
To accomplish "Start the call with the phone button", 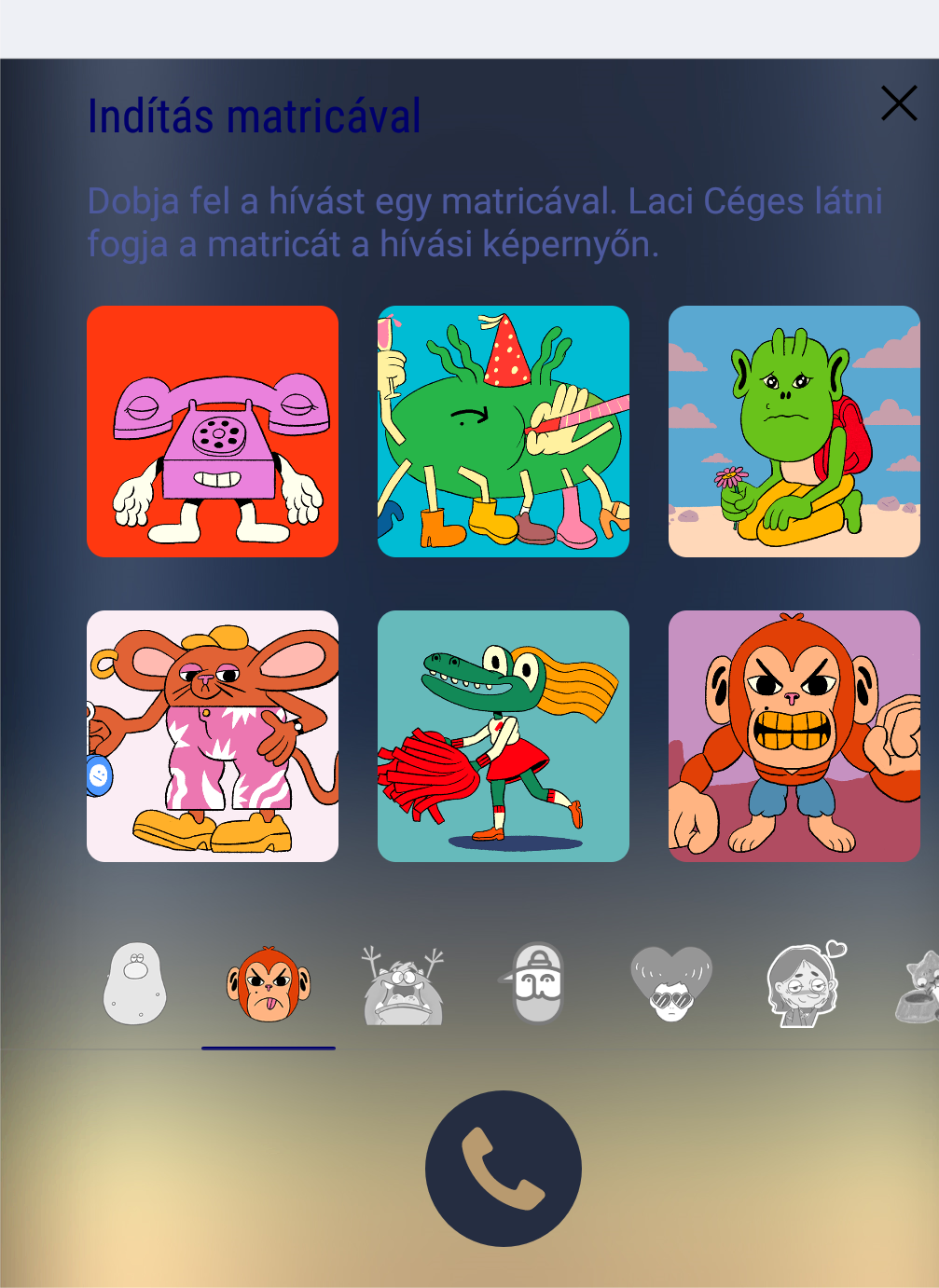I will click(x=504, y=1168).
